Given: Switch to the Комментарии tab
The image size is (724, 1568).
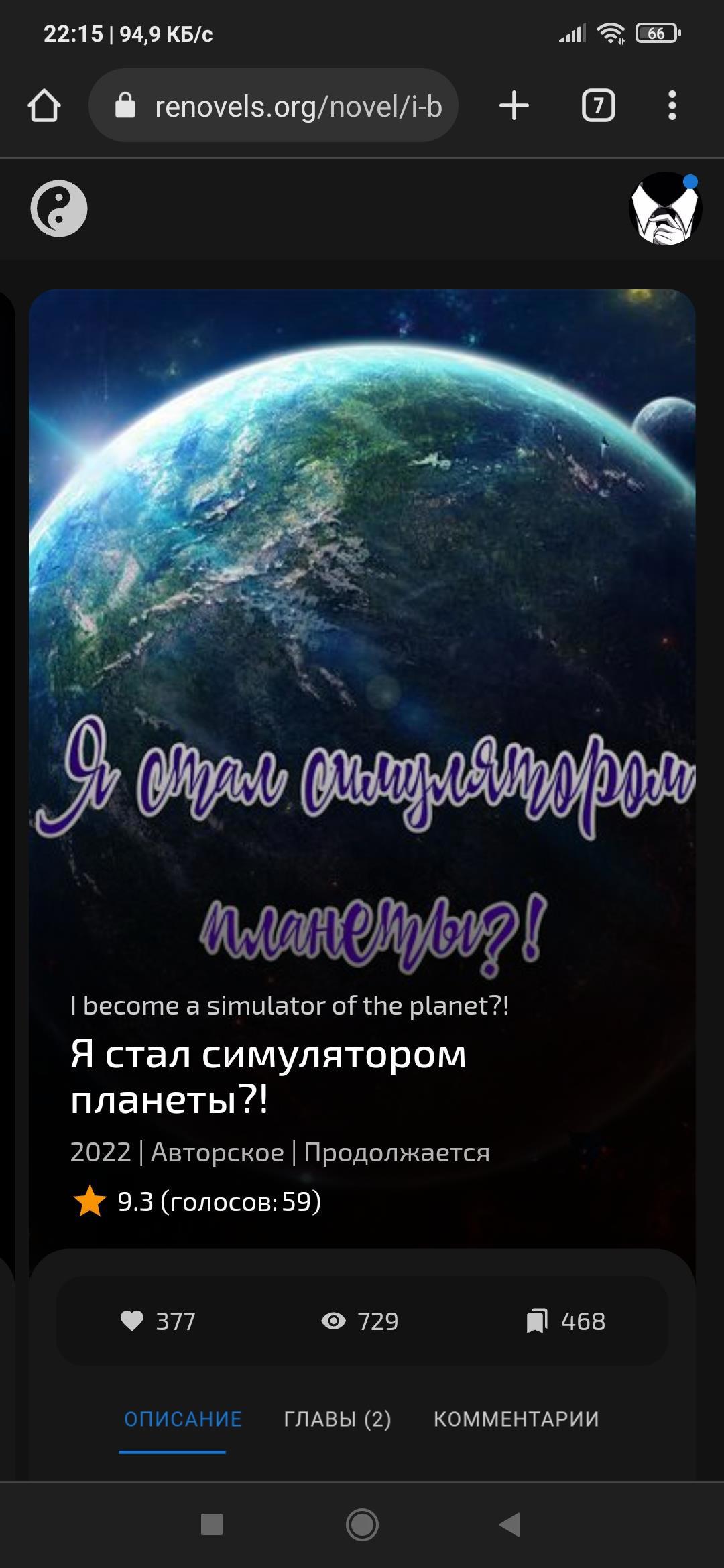Looking at the screenshot, I should click(516, 1419).
